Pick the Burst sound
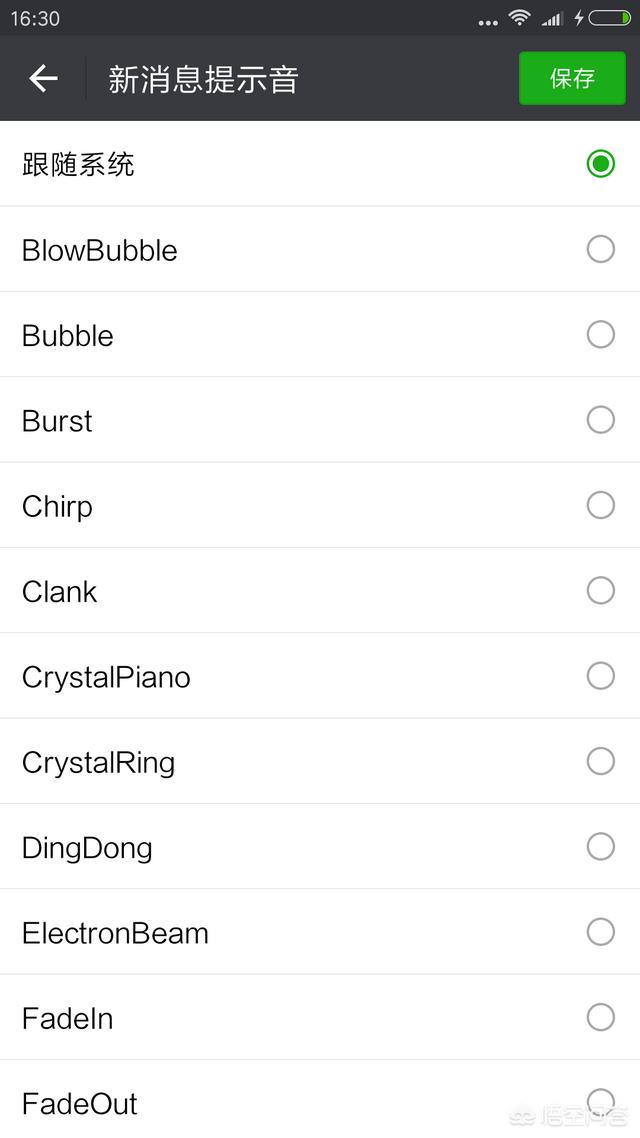 point(320,420)
